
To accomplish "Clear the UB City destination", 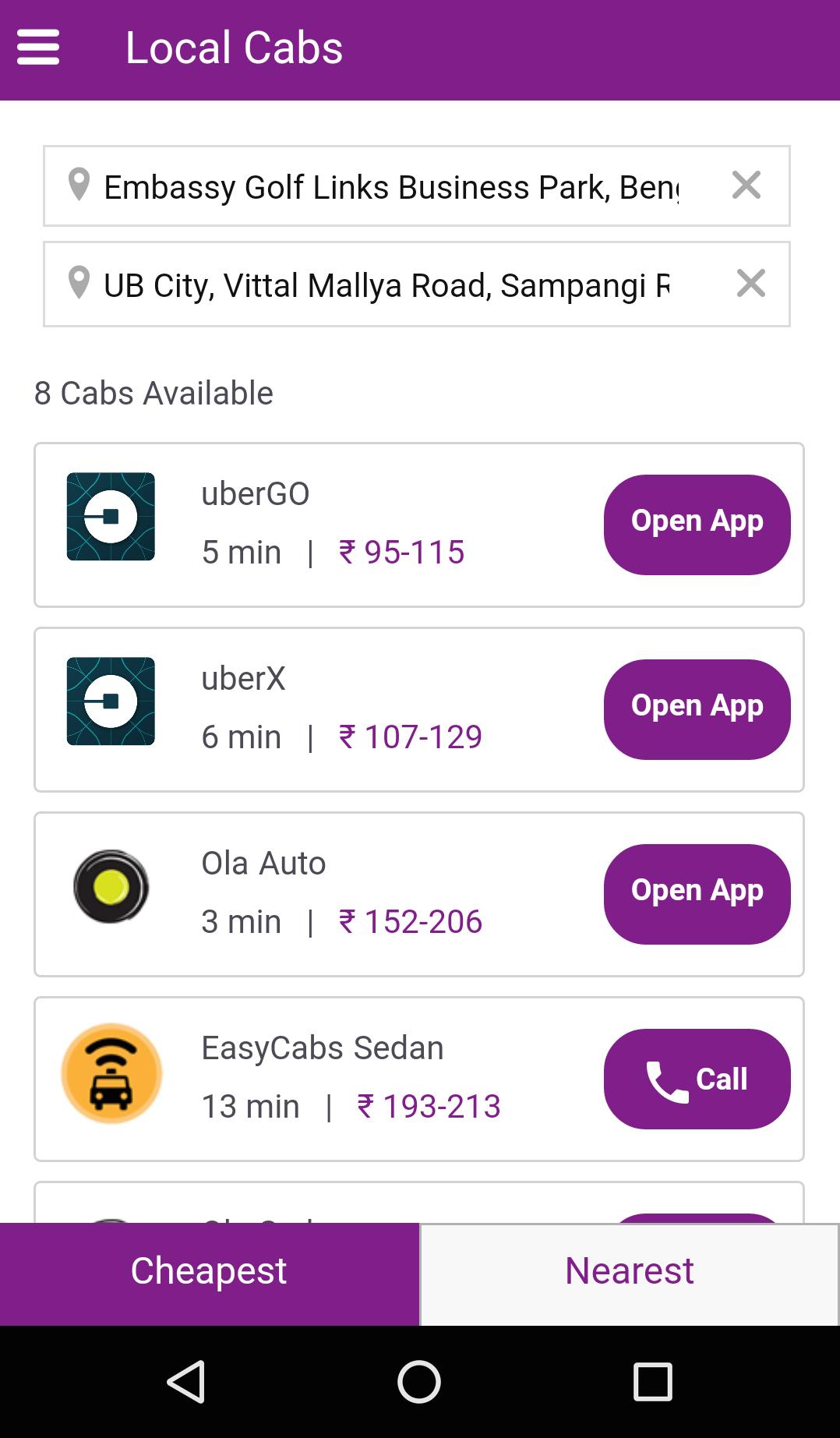I will click(x=750, y=284).
